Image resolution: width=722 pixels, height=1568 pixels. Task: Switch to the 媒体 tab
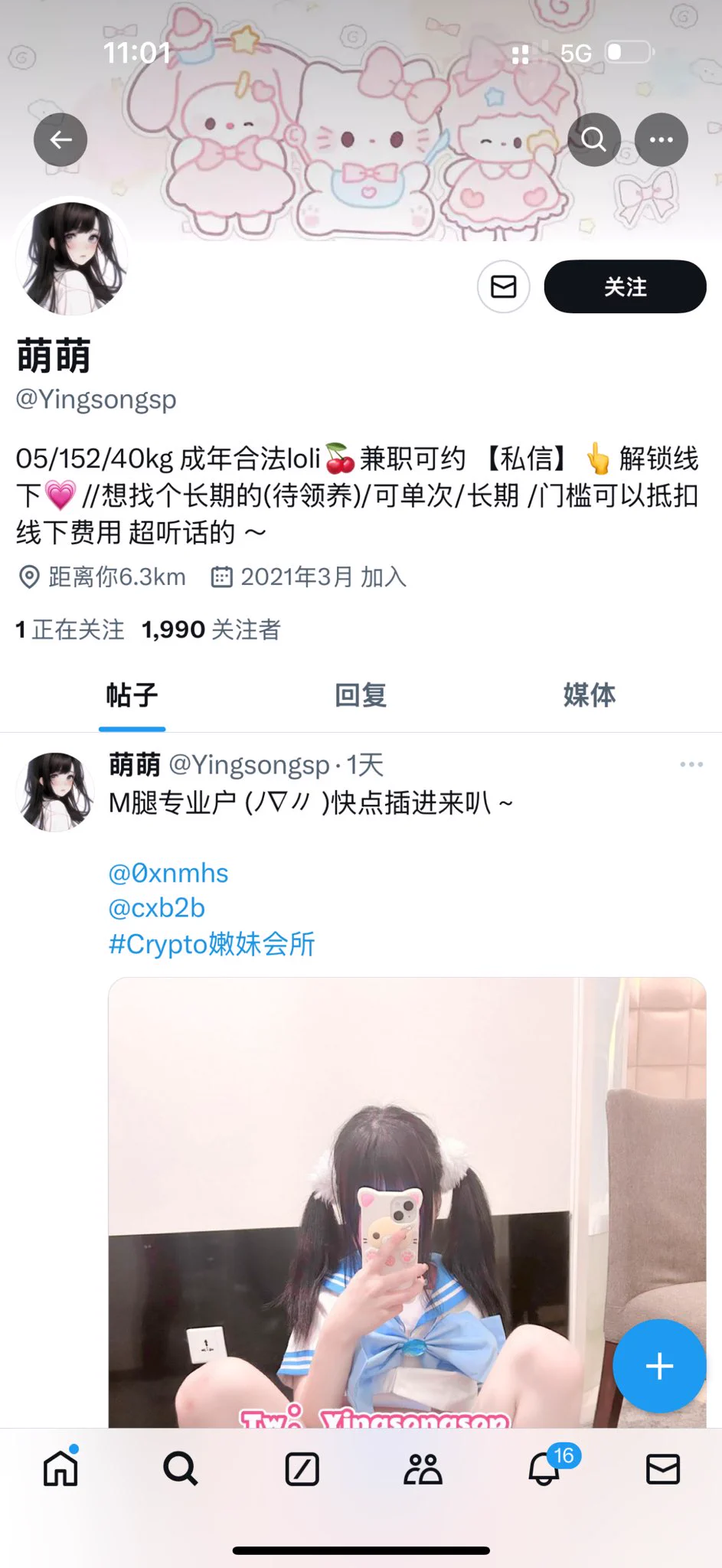click(x=589, y=695)
